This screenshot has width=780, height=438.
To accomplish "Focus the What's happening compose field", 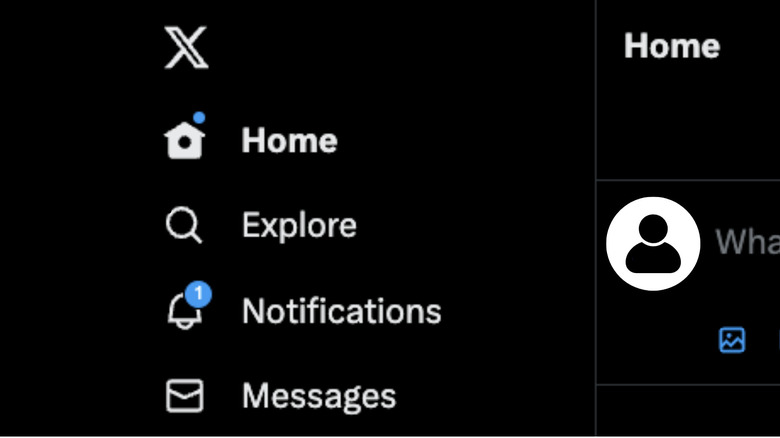I will 746,242.
